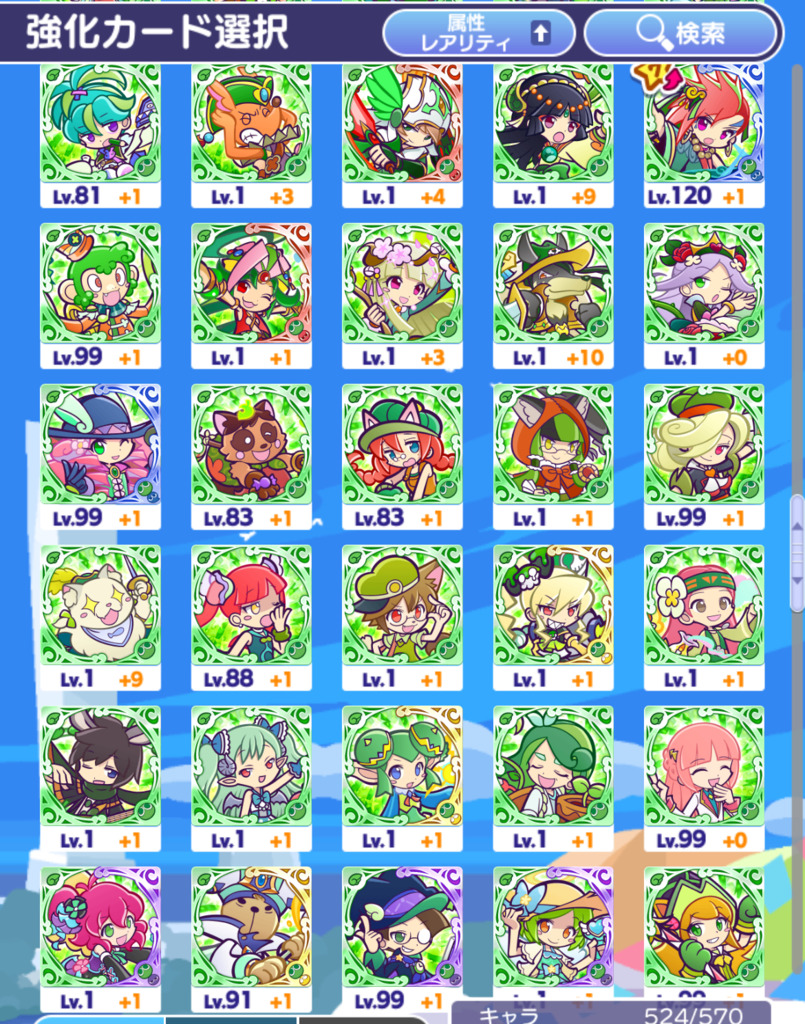Tap the 検索 search button
This screenshot has height=1024, width=805.
click(680, 33)
